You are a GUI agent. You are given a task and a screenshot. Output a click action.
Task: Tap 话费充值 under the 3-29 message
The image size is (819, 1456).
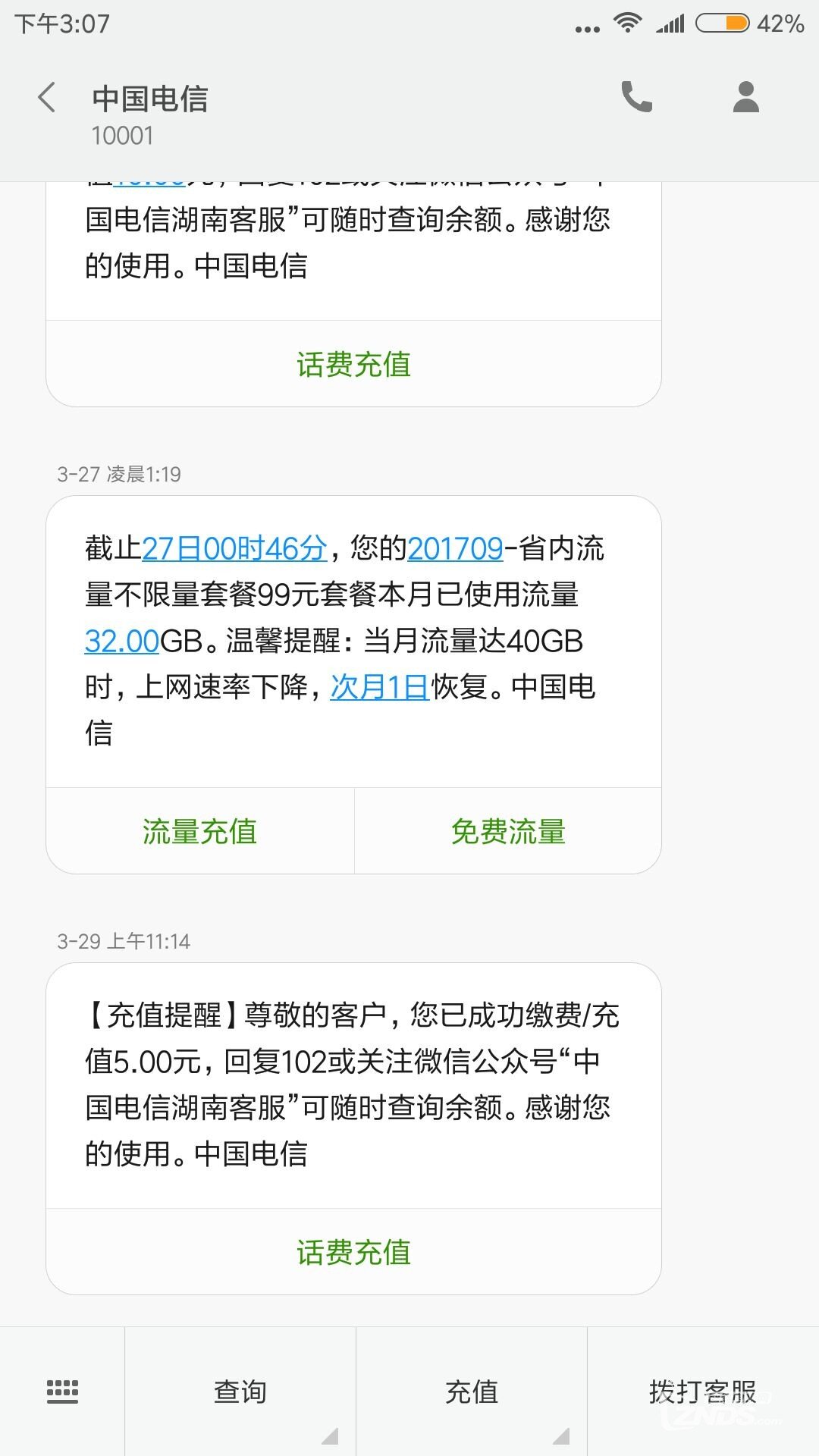click(354, 1252)
